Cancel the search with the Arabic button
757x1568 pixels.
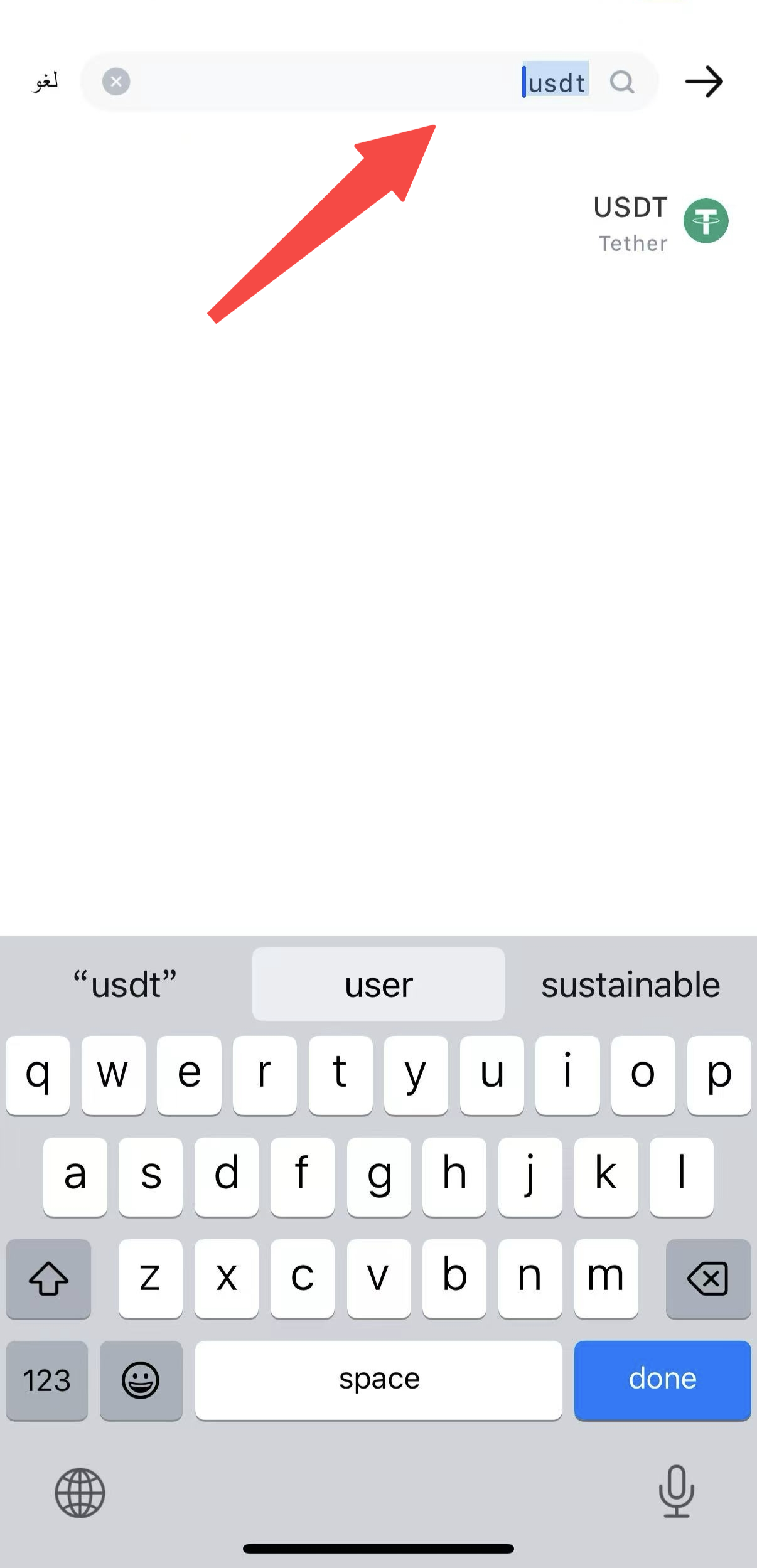(x=45, y=82)
